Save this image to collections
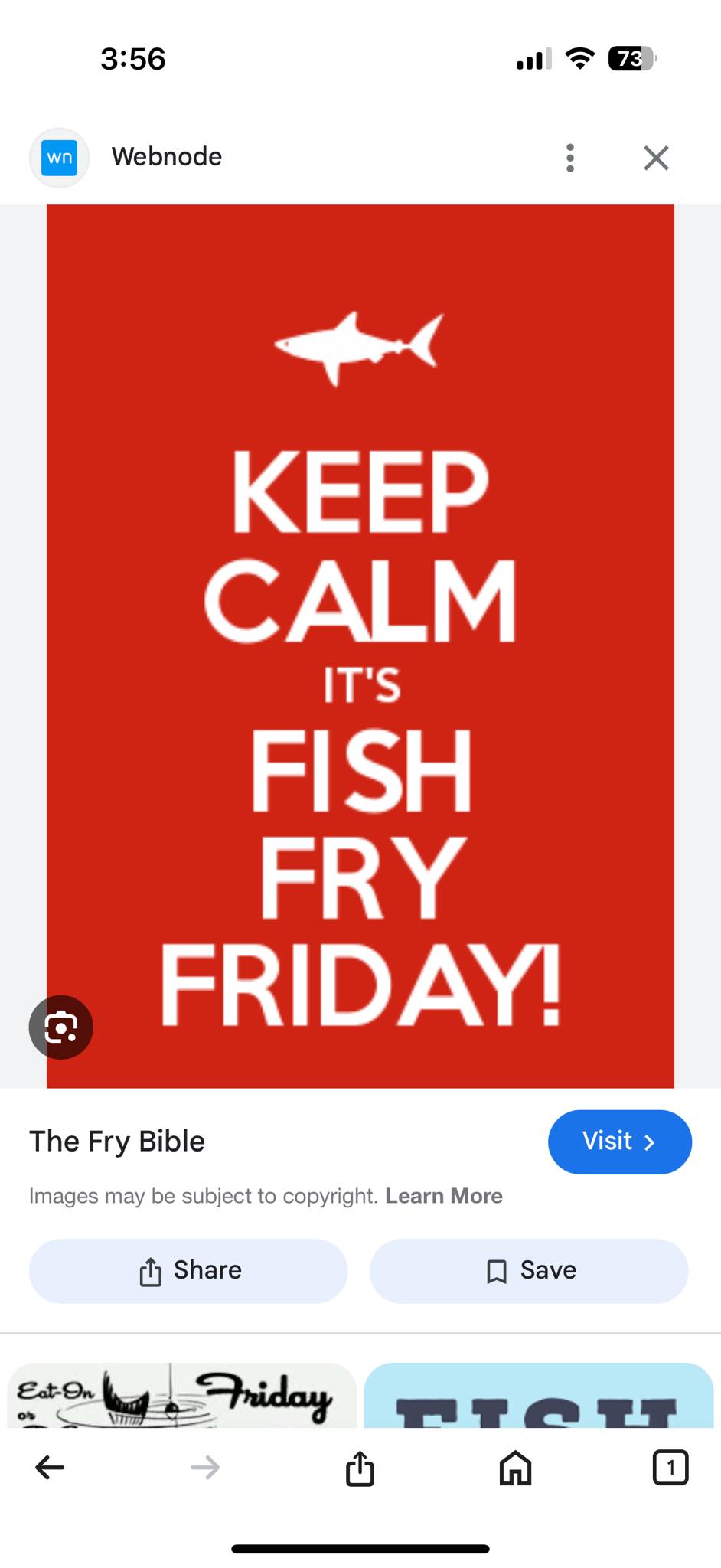This screenshot has width=721, height=1568. pyautogui.click(x=529, y=1271)
